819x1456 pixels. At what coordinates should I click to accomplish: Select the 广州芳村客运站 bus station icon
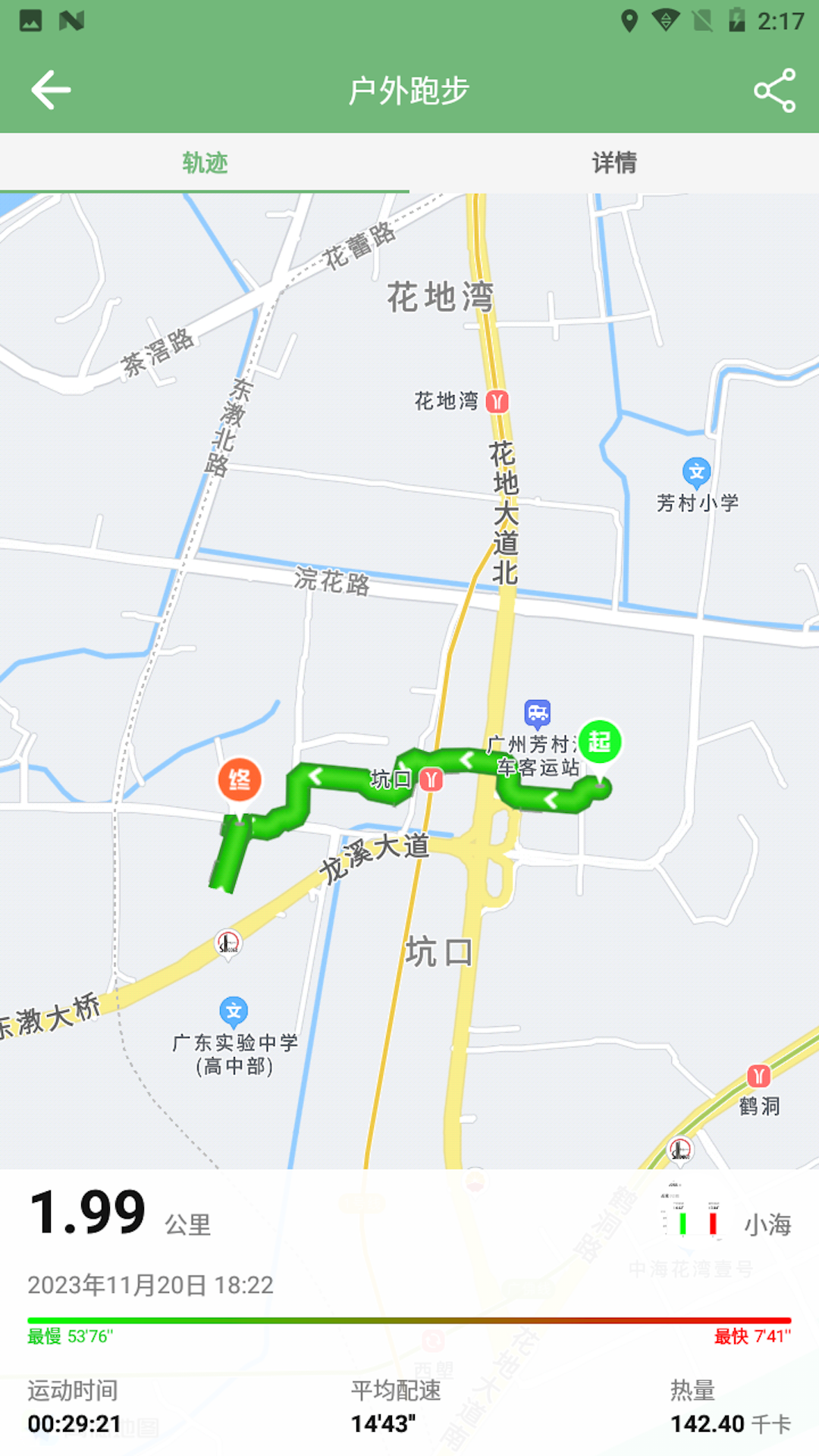point(538,711)
